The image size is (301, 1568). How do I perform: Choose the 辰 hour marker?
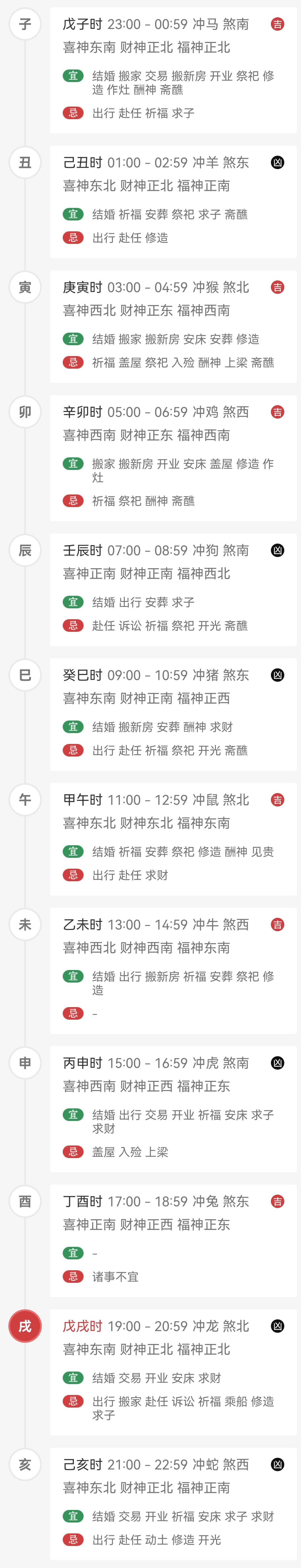click(25, 550)
